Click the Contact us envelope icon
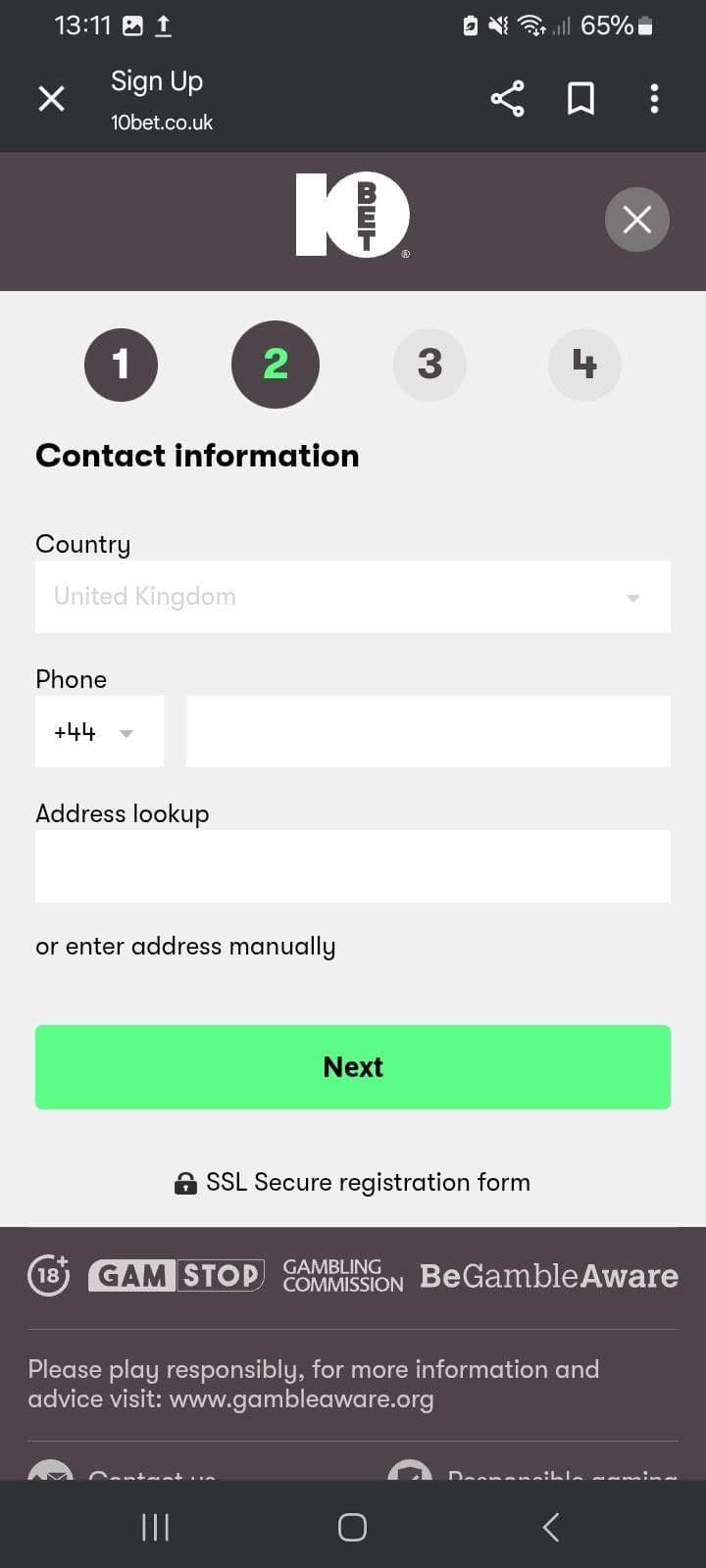The height and width of the screenshot is (1568, 706). click(50, 1475)
